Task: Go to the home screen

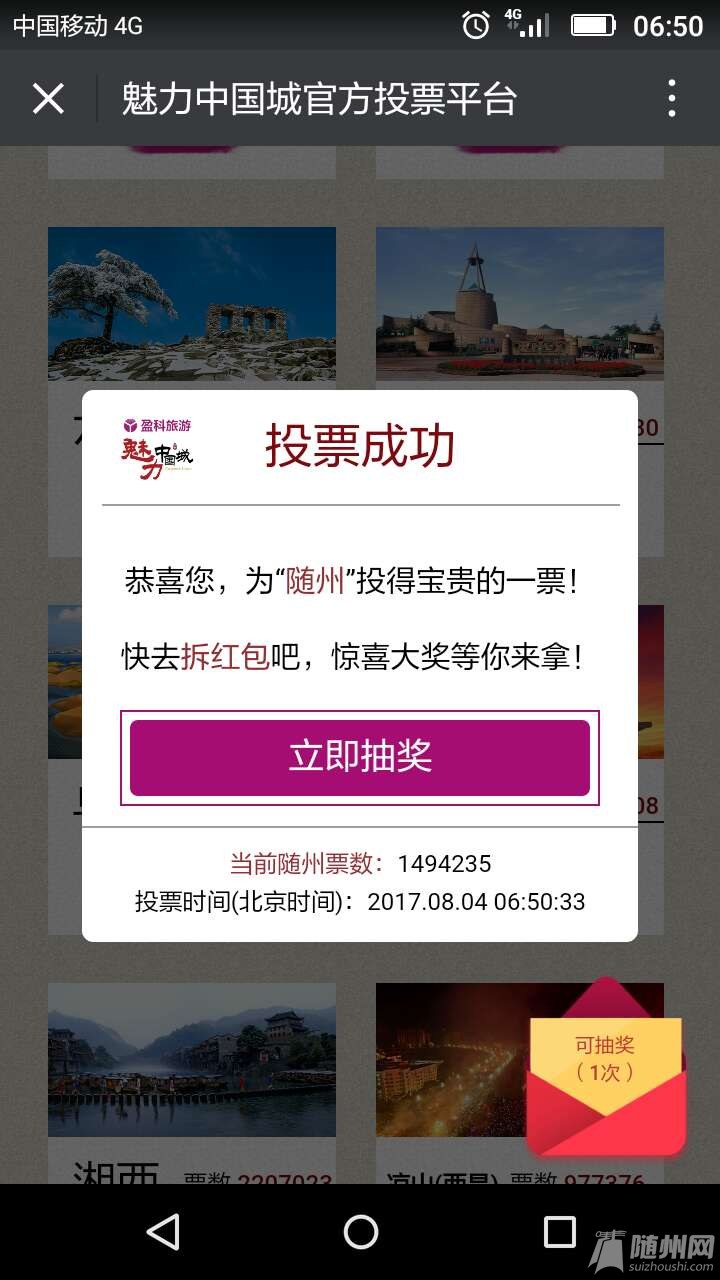Action: tap(360, 1232)
